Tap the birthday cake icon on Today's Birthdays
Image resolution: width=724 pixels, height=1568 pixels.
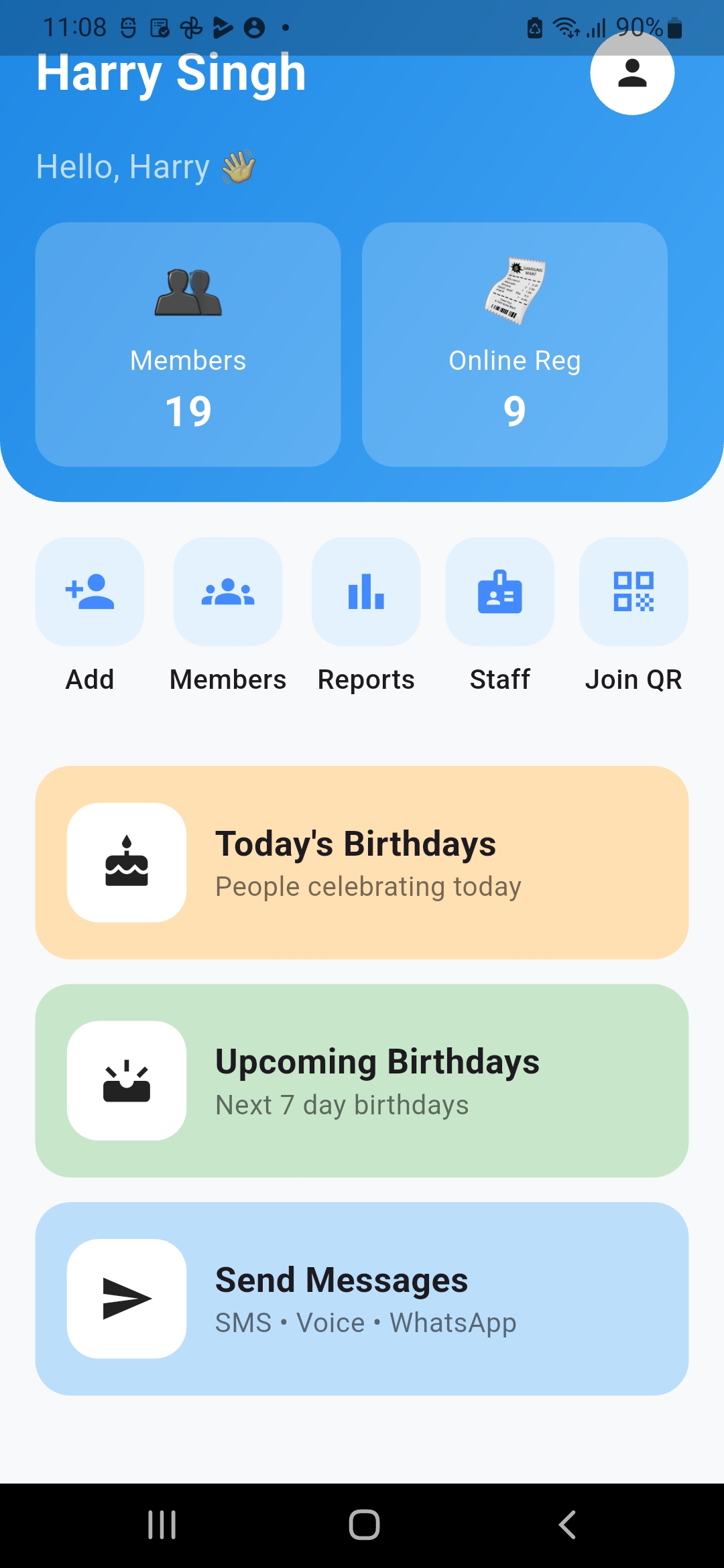point(127,862)
